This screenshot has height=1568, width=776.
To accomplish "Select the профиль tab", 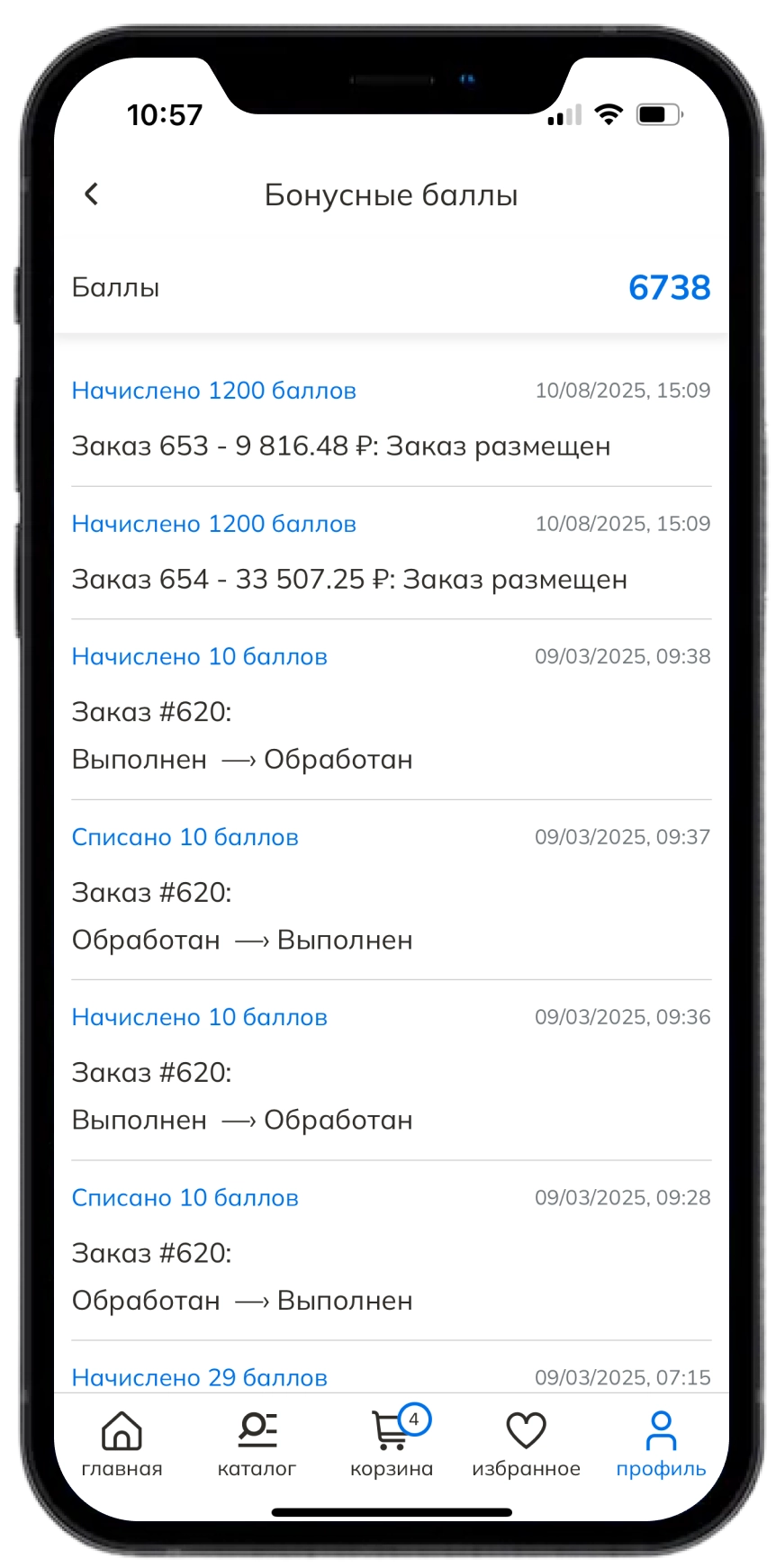I will coord(661,1444).
